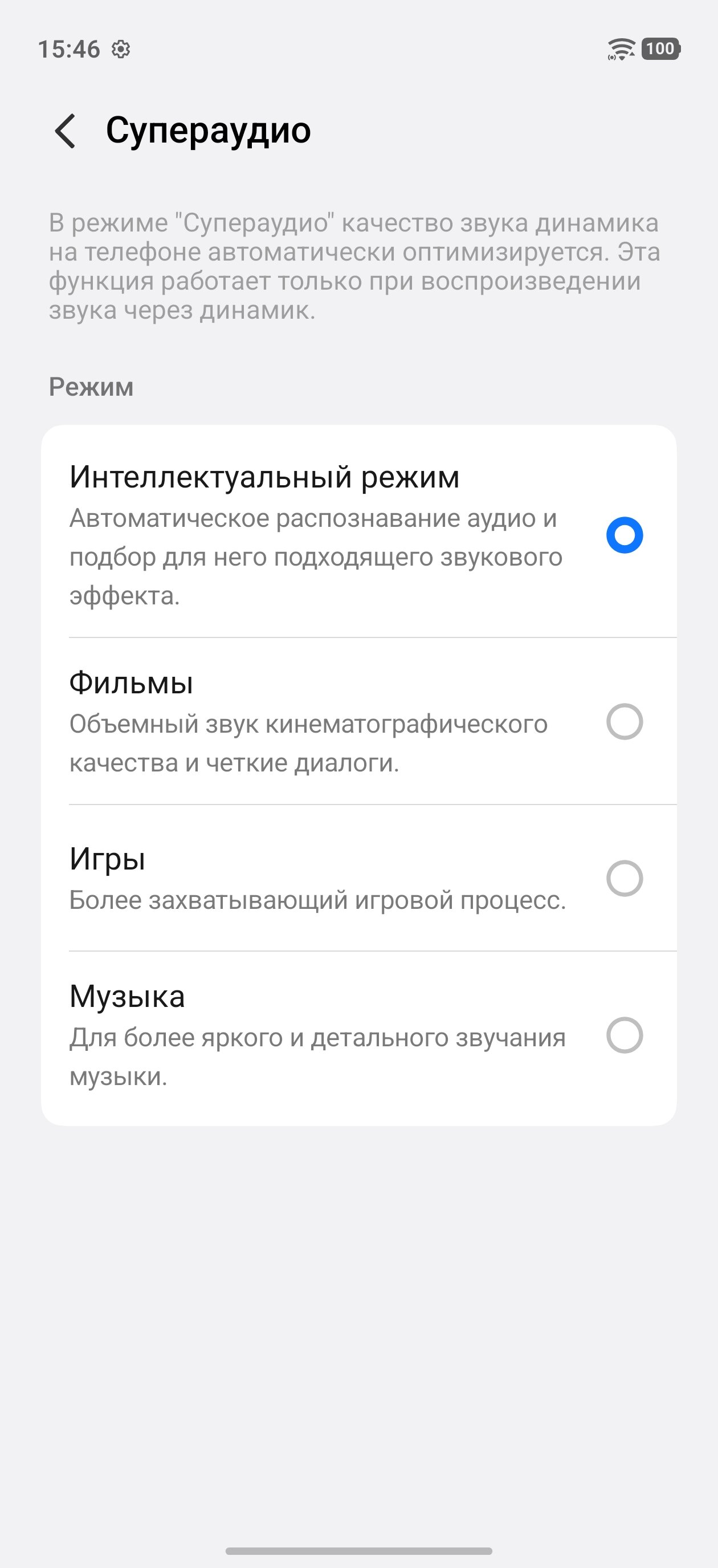Enable the Музыка sound mode
The height and width of the screenshot is (1568, 718).
(625, 1035)
